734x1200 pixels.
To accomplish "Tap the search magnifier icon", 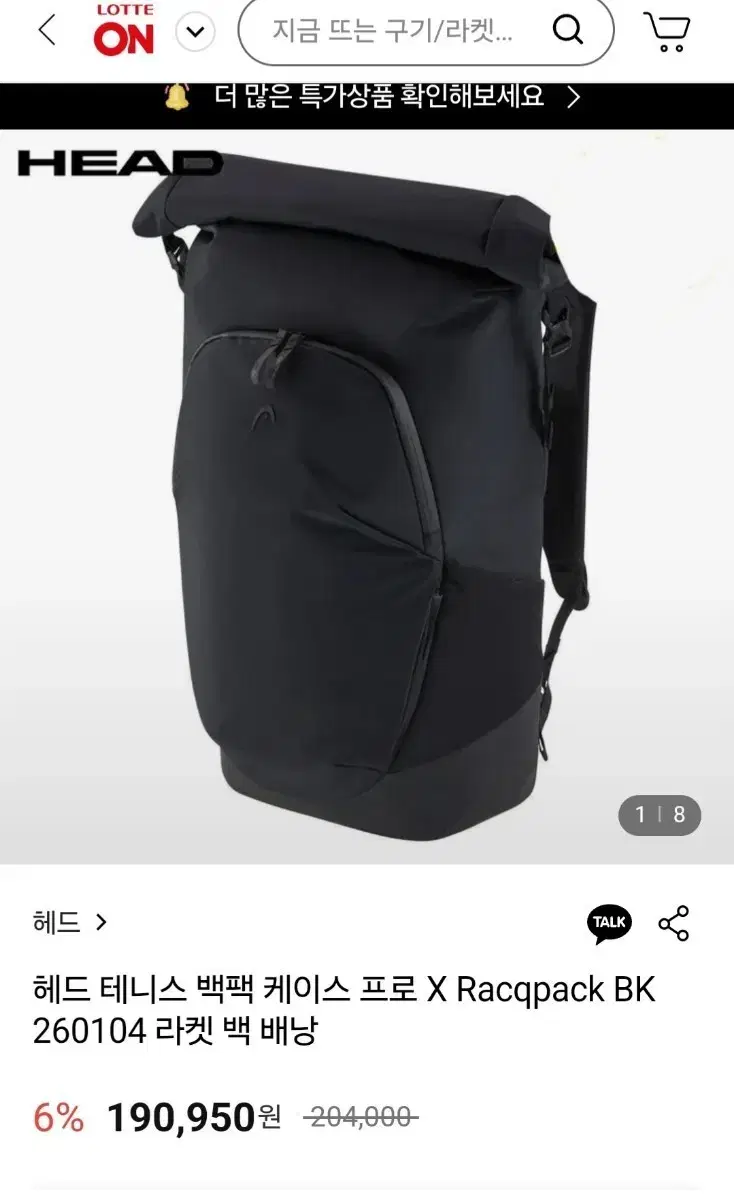I will coord(569,30).
